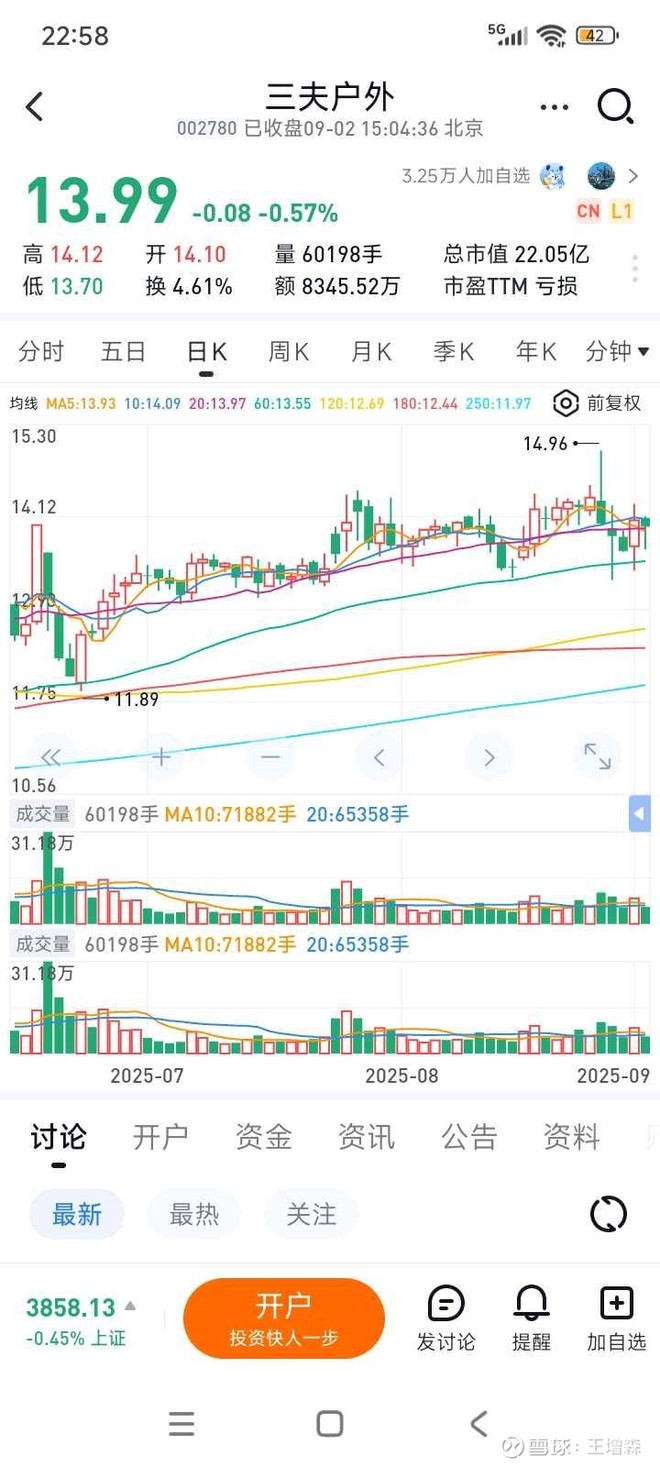Add stock to watchlist via 加自选

pos(616,1318)
